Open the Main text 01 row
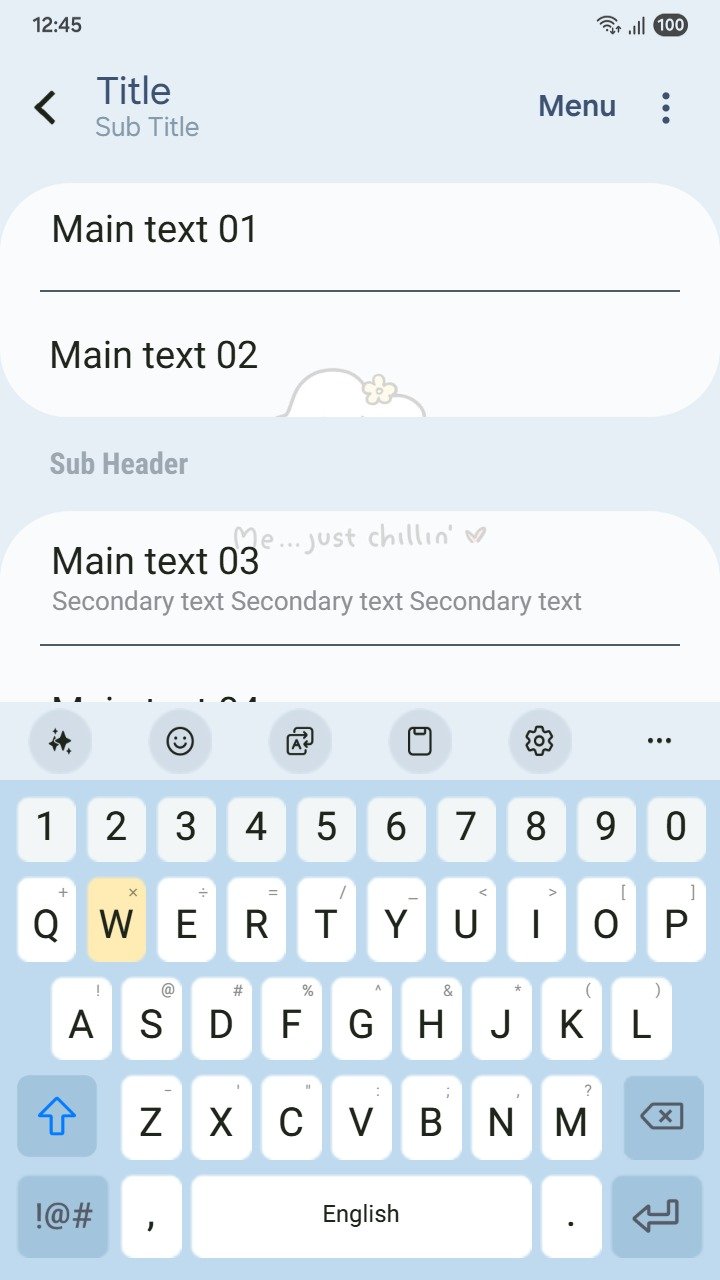 [x=360, y=230]
